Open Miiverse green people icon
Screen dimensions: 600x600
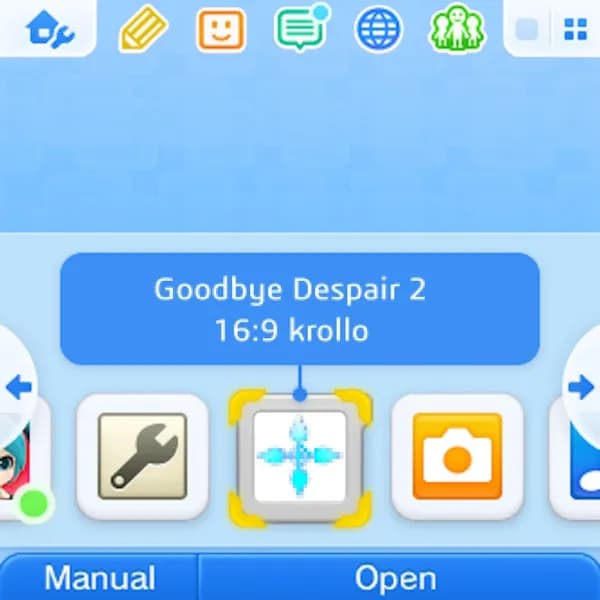tap(456, 30)
